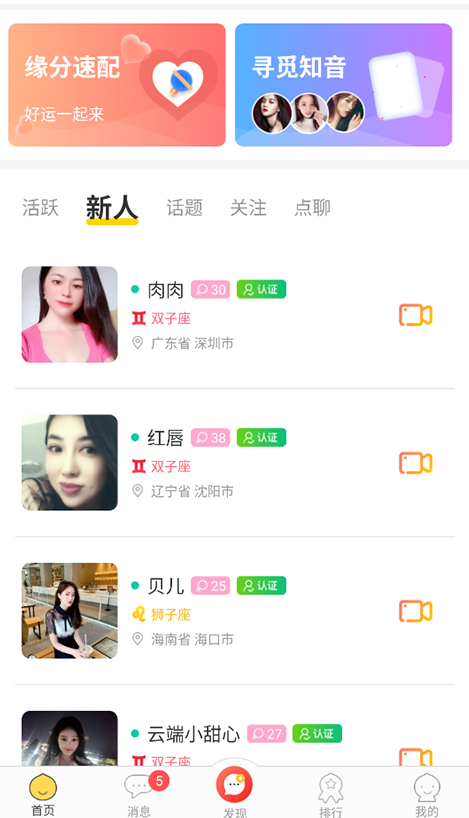Open the 排行 ranking tab

(x=331, y=794)
